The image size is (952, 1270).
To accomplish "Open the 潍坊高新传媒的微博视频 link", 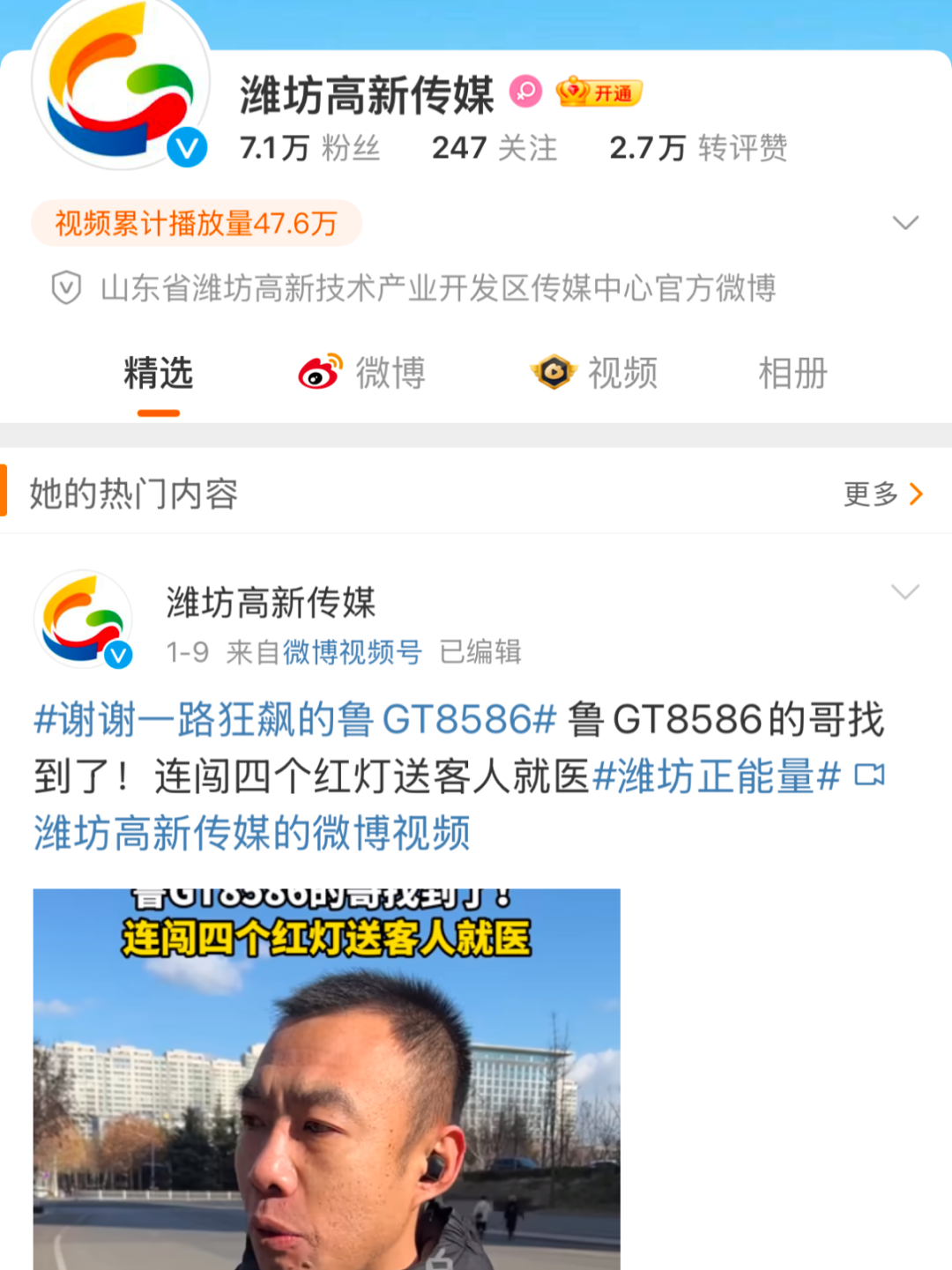I will click(x=252, y=833).
